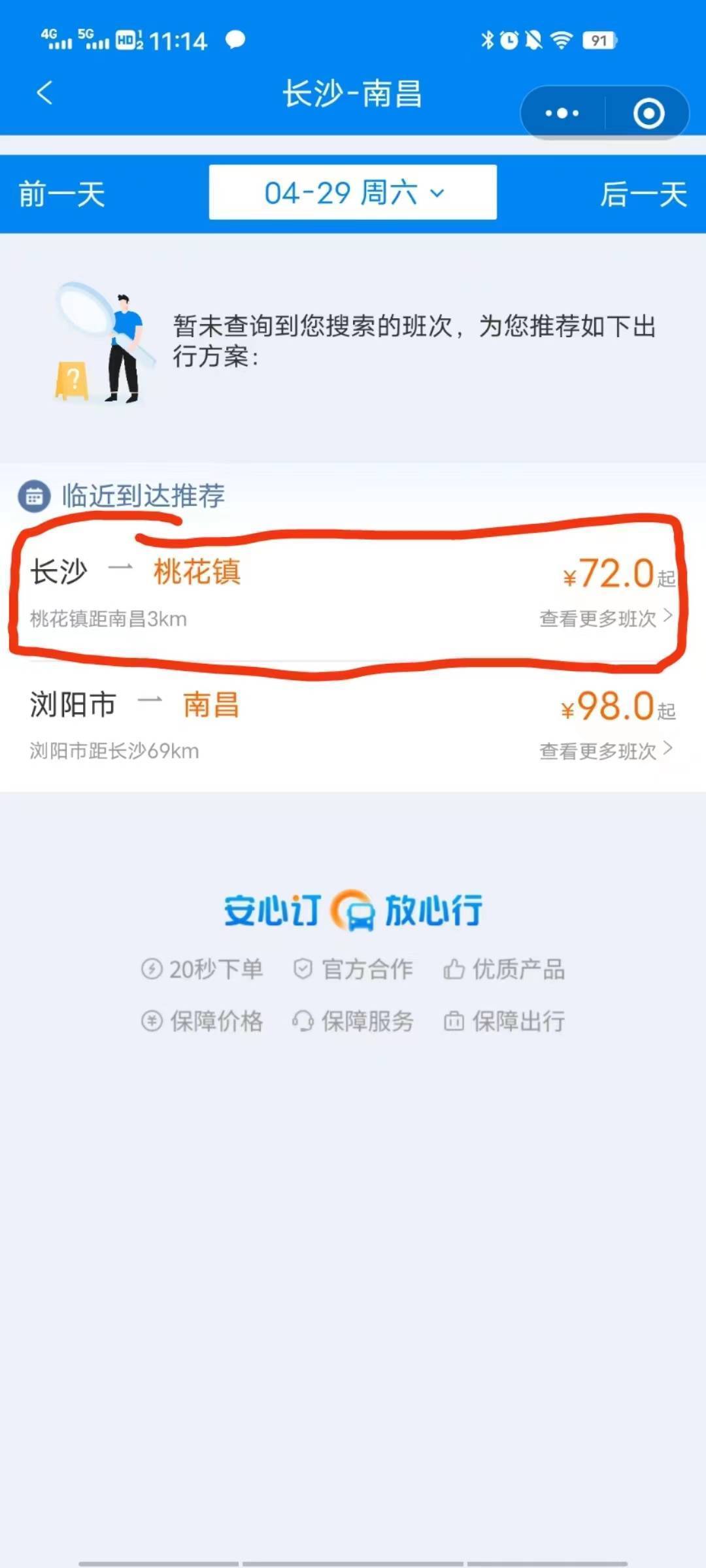Close the mini program with the circle button
The height and width of the screenshot is (1568, 706).
(x=648, y=114)
